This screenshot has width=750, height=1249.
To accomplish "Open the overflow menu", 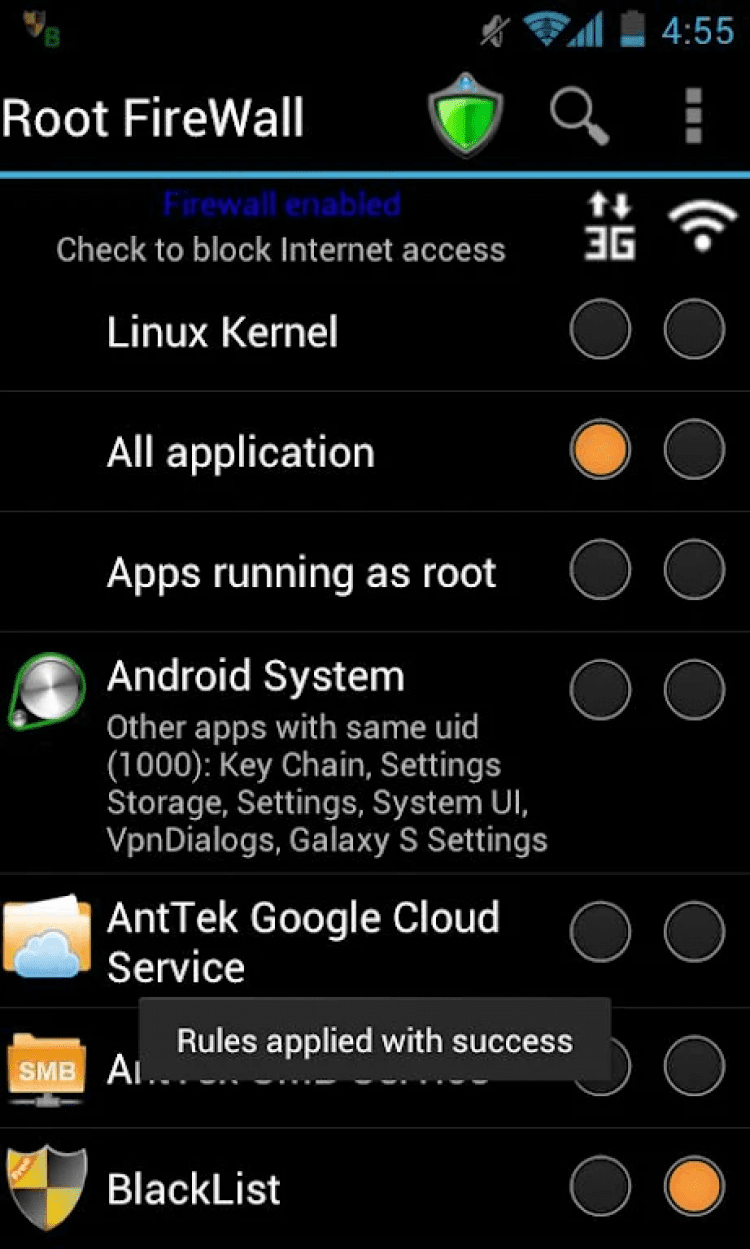I will [693, 117].
